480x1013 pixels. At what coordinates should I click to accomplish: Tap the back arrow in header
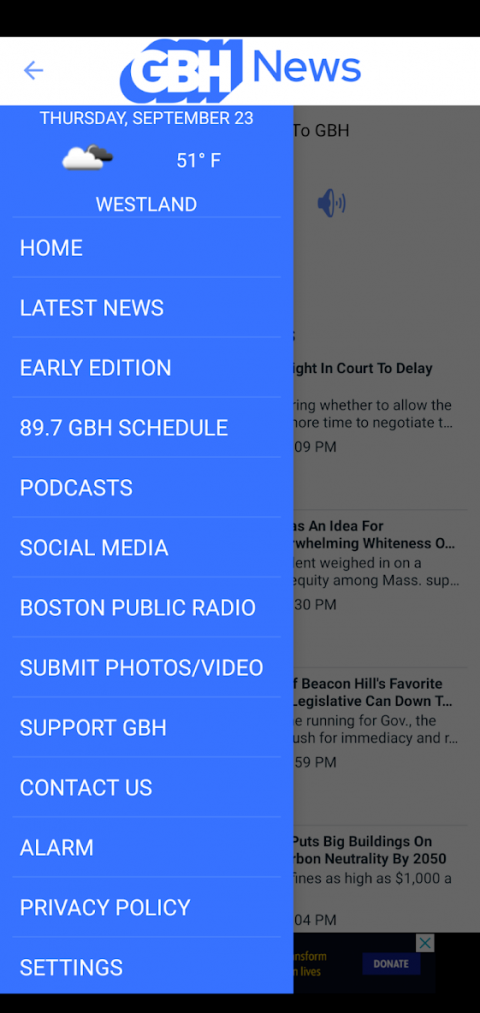coord(33,70)
